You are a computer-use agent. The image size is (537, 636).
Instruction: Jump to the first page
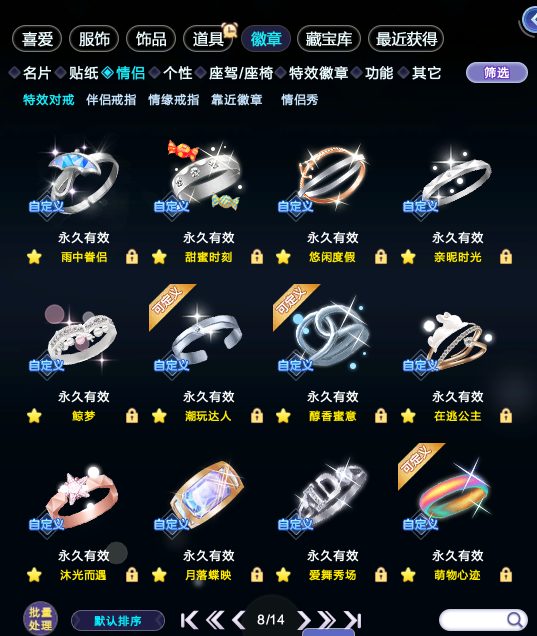click(x=189, y=620)
